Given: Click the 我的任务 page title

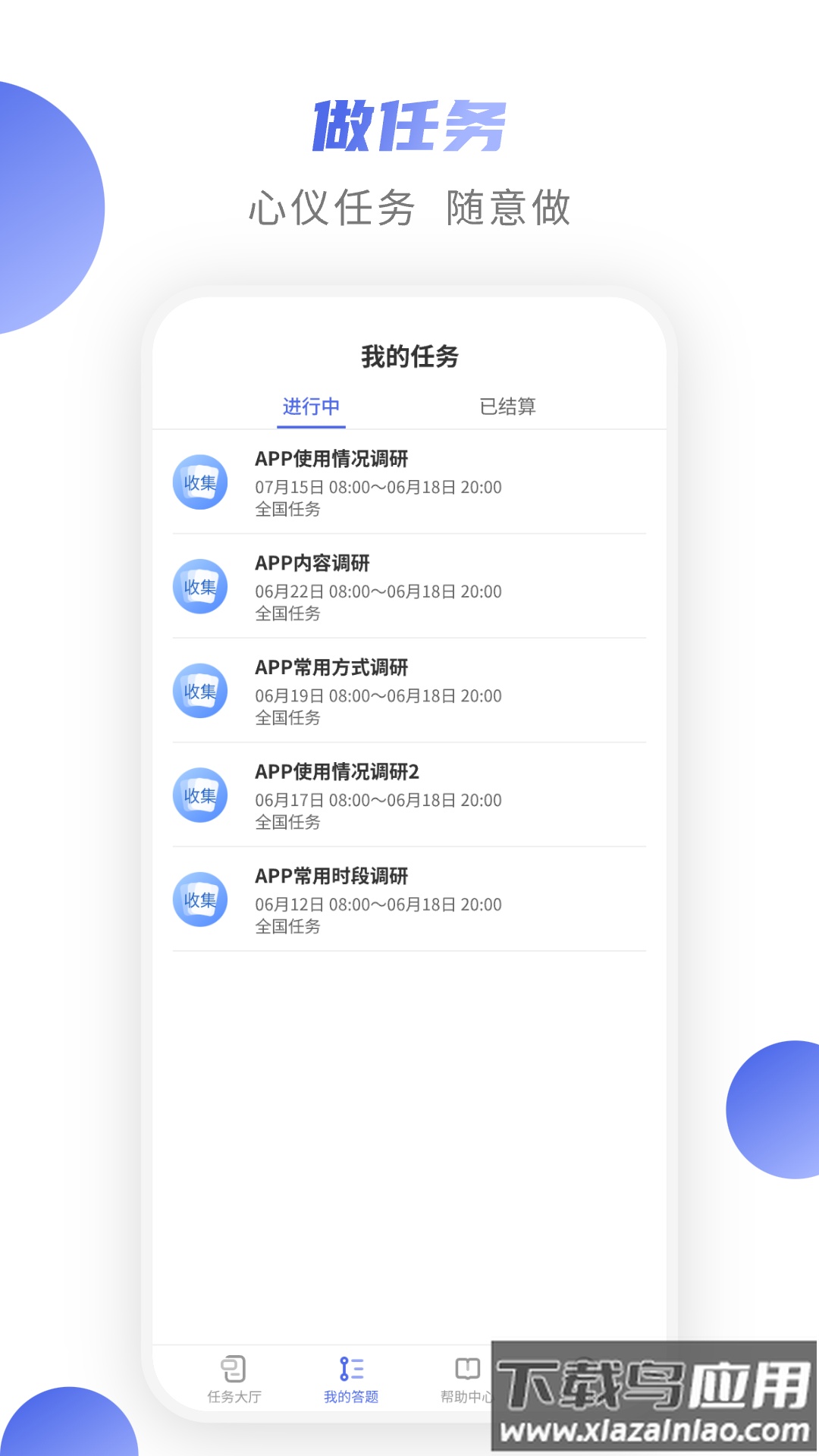Looking at the screenshot, I should pyautogui.click(x=409, y=354).
